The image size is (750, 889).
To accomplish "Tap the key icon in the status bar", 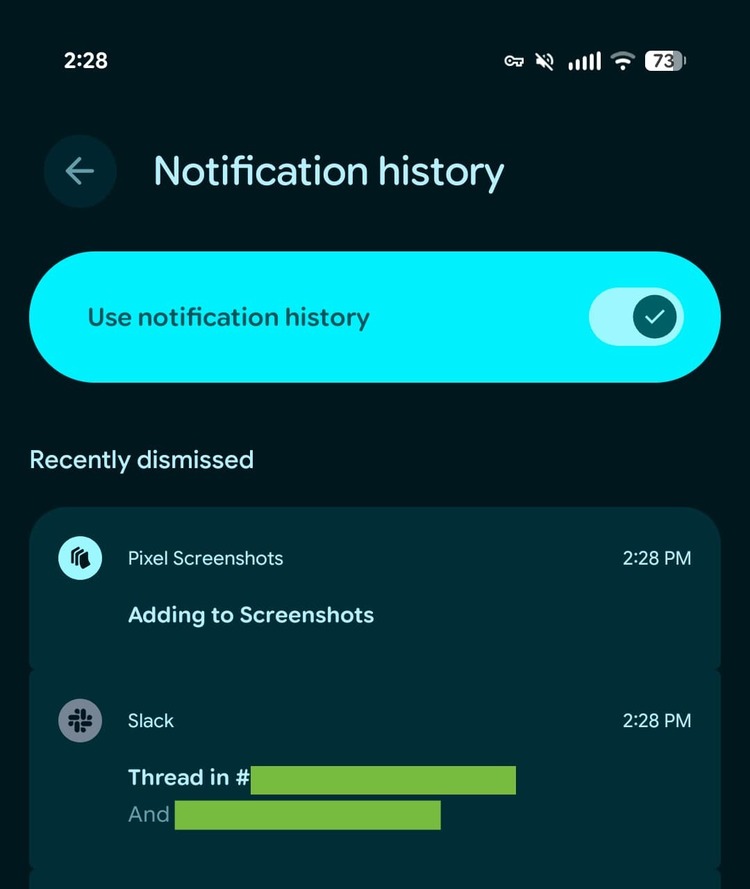I will (515, 61).
